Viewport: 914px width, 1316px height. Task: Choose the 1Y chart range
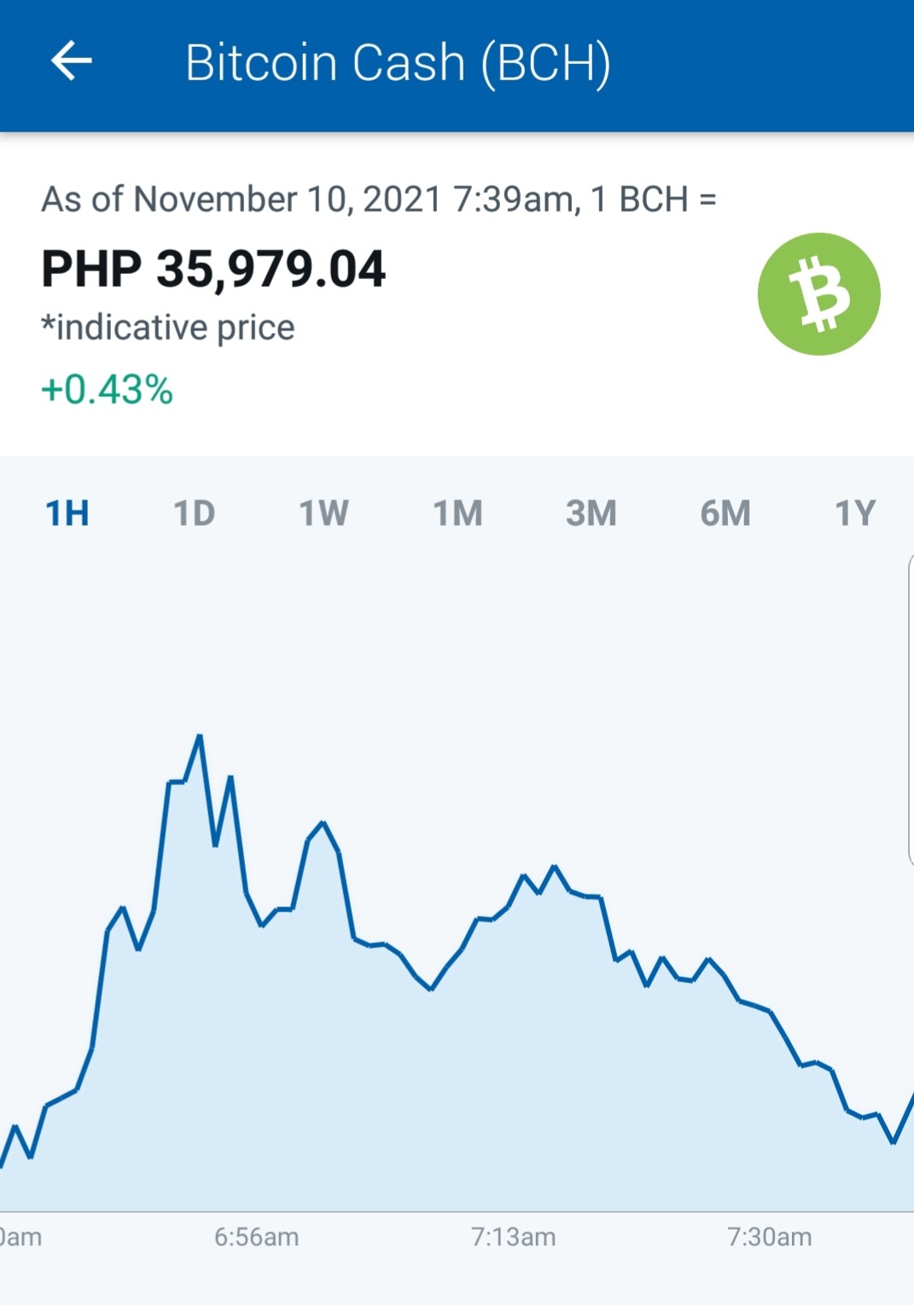click(855, 514)
